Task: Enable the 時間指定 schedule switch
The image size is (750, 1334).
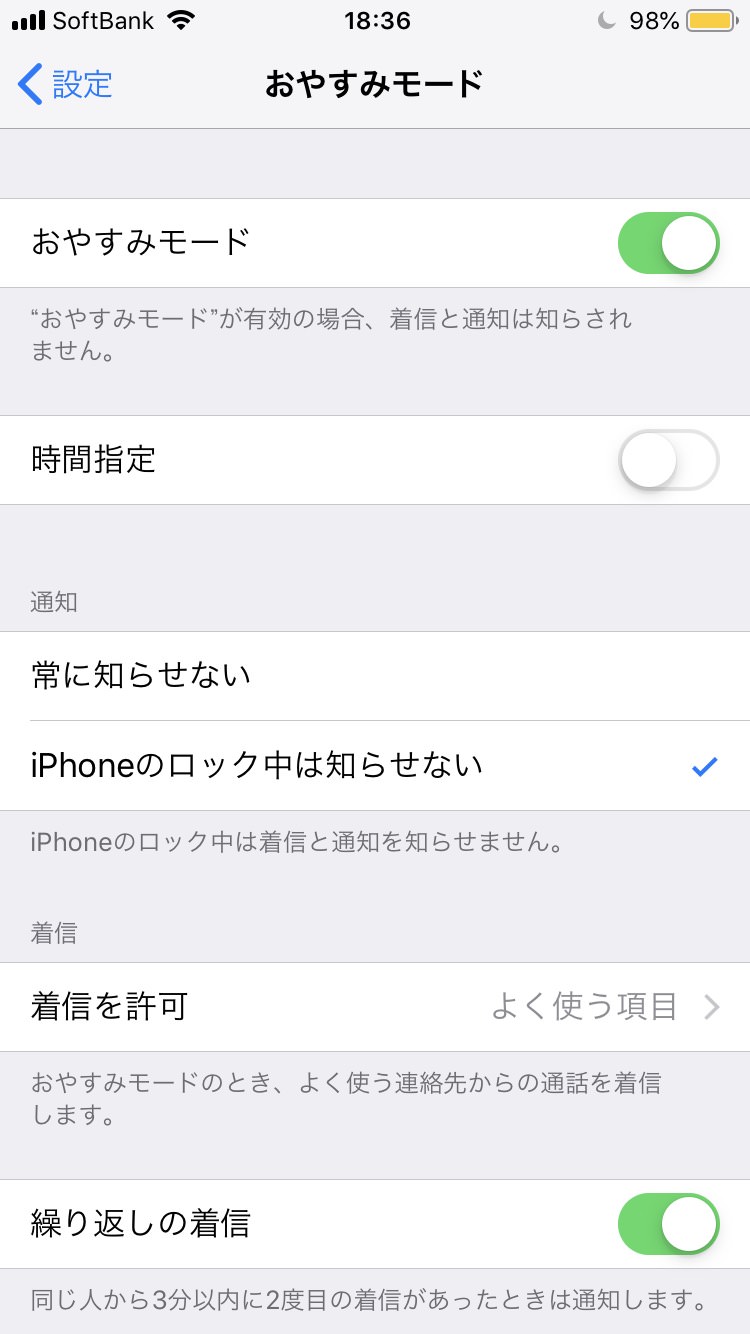Action: [x=668, y=460]
